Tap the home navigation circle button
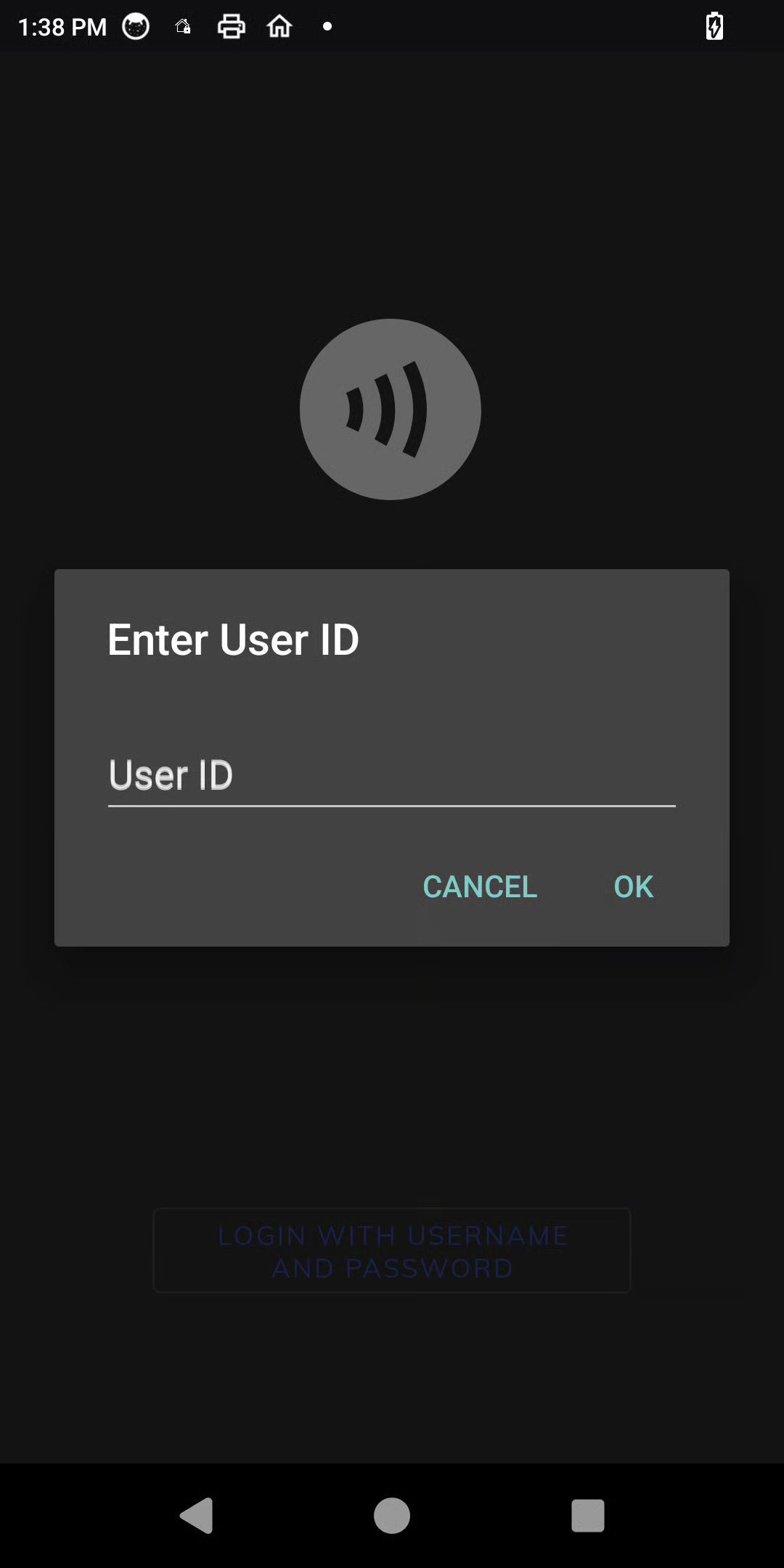The image size is (784, 1568). [x=391, y=1516]
